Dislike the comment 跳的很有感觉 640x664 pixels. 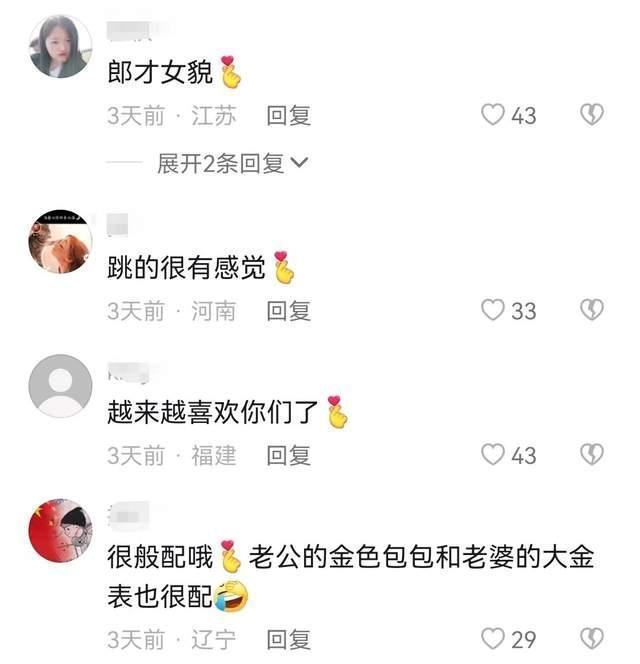click(592, 311)
